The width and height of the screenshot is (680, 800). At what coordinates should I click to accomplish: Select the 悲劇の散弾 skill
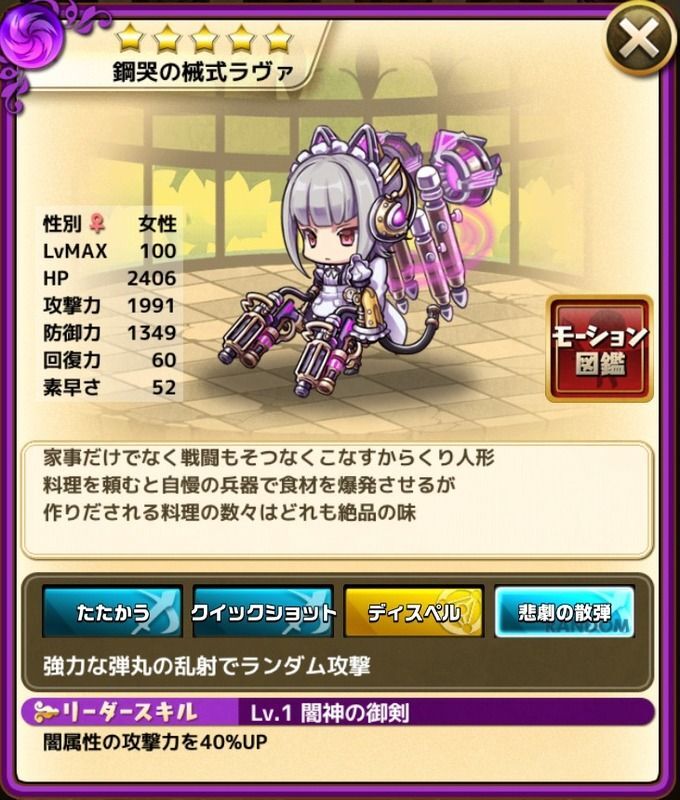(565, 612)
